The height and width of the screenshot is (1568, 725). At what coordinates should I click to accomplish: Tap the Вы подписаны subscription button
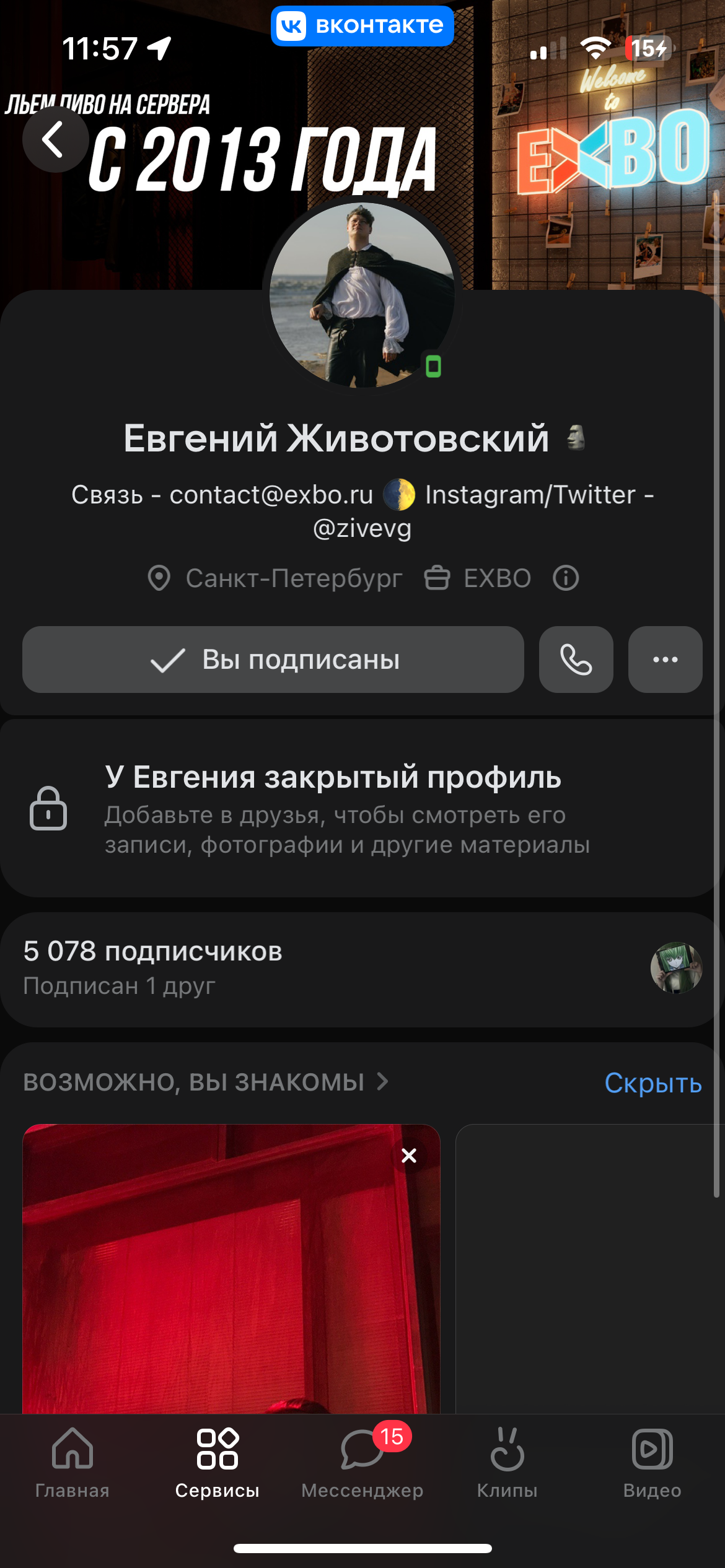(x=273, y=660)
